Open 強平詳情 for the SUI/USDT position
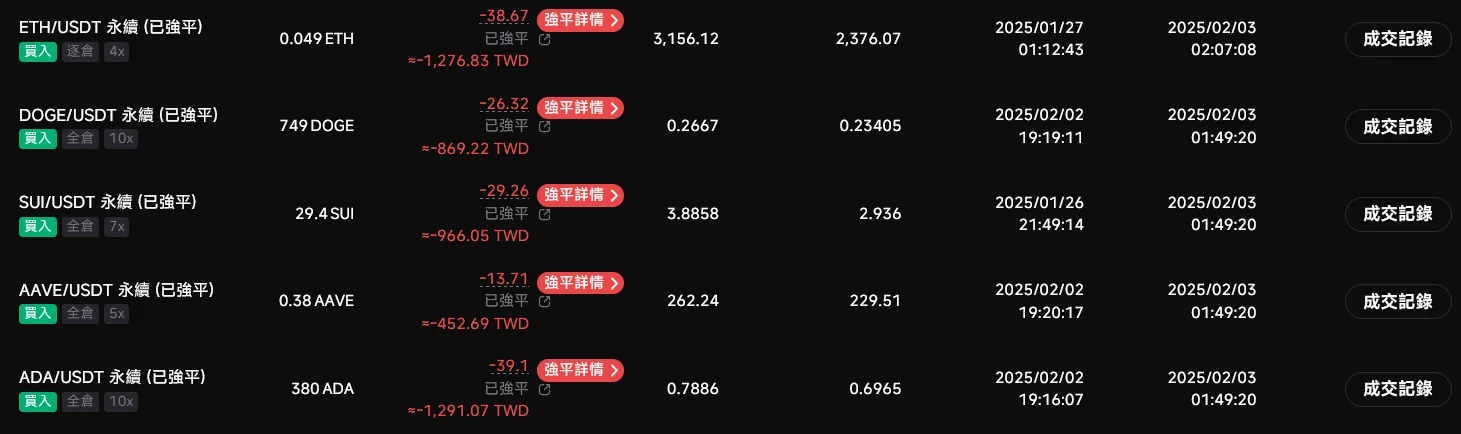This screenshot has width=1461, height=434. point(580,194)
